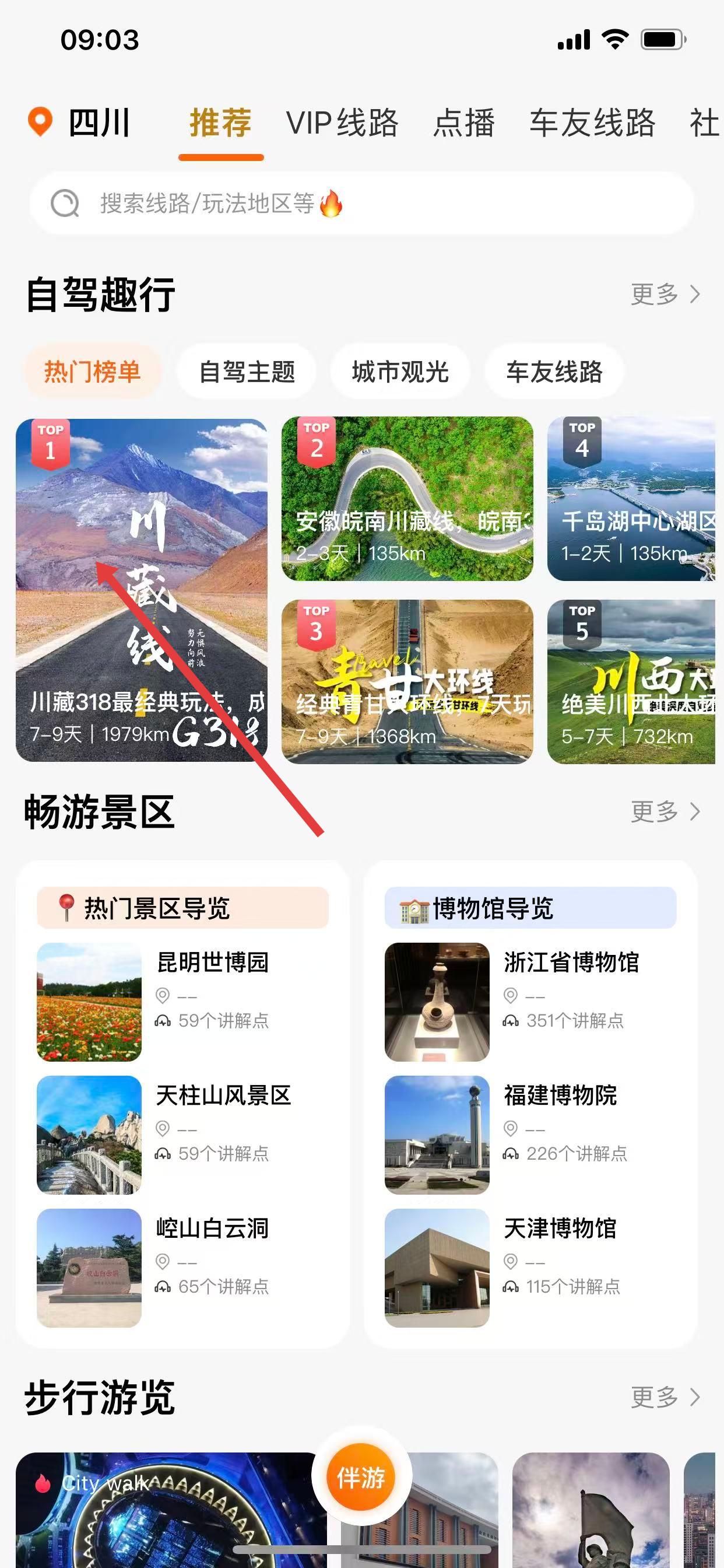Open the TOP 3 青甘大环线 card
Screen dimensions: 724x1568
click(x=407, y=682)
